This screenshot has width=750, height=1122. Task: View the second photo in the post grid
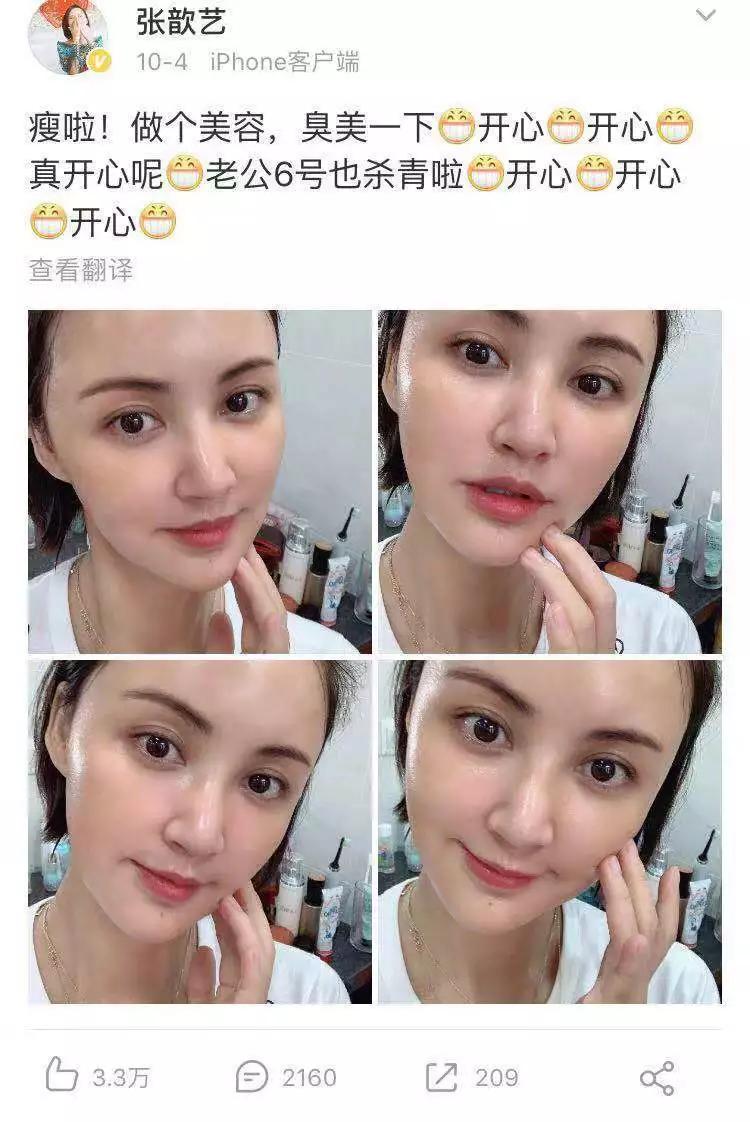pos(549,482)
